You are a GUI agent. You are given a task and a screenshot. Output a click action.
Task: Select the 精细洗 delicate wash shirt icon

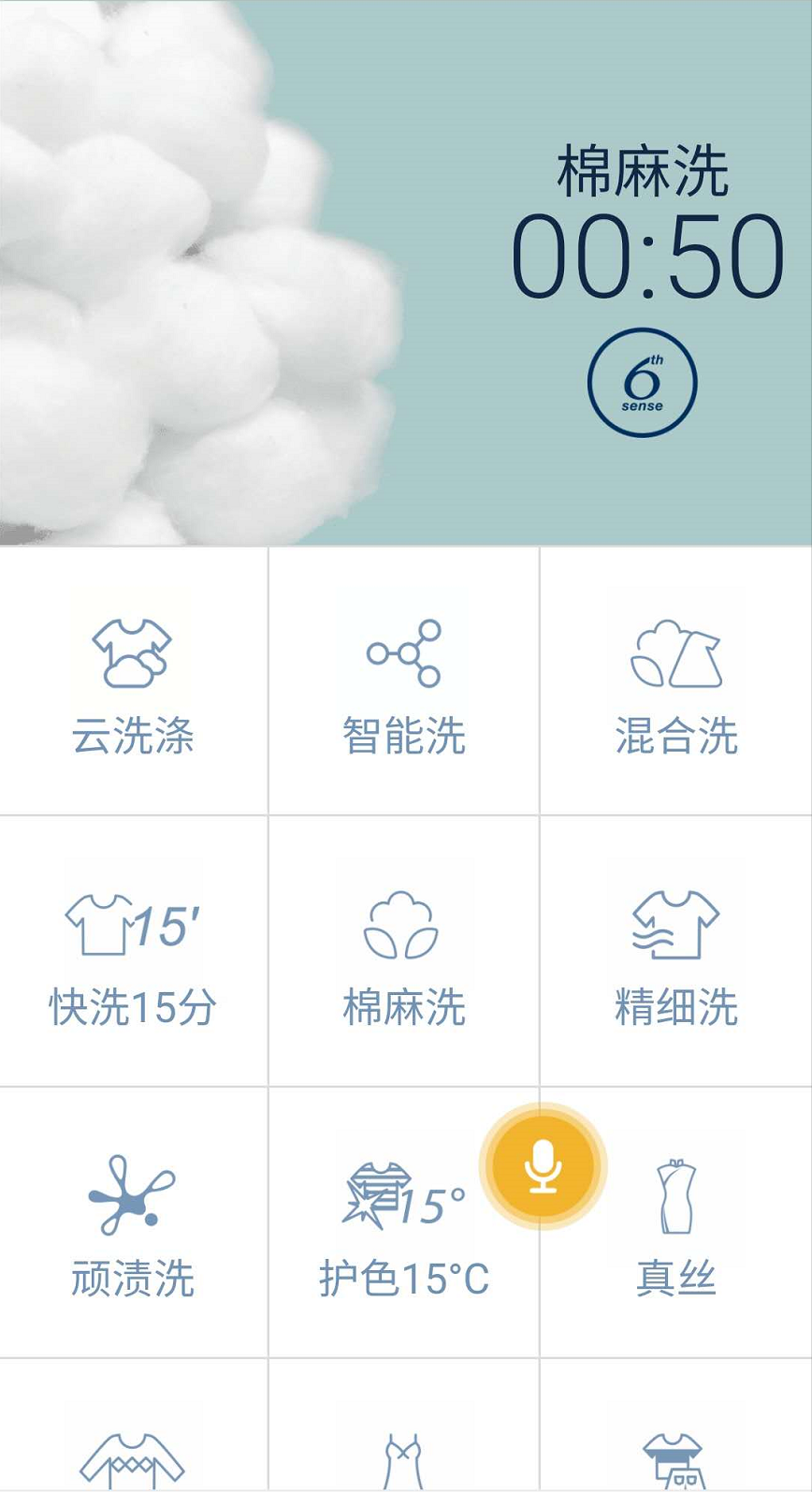click(676, 927)
